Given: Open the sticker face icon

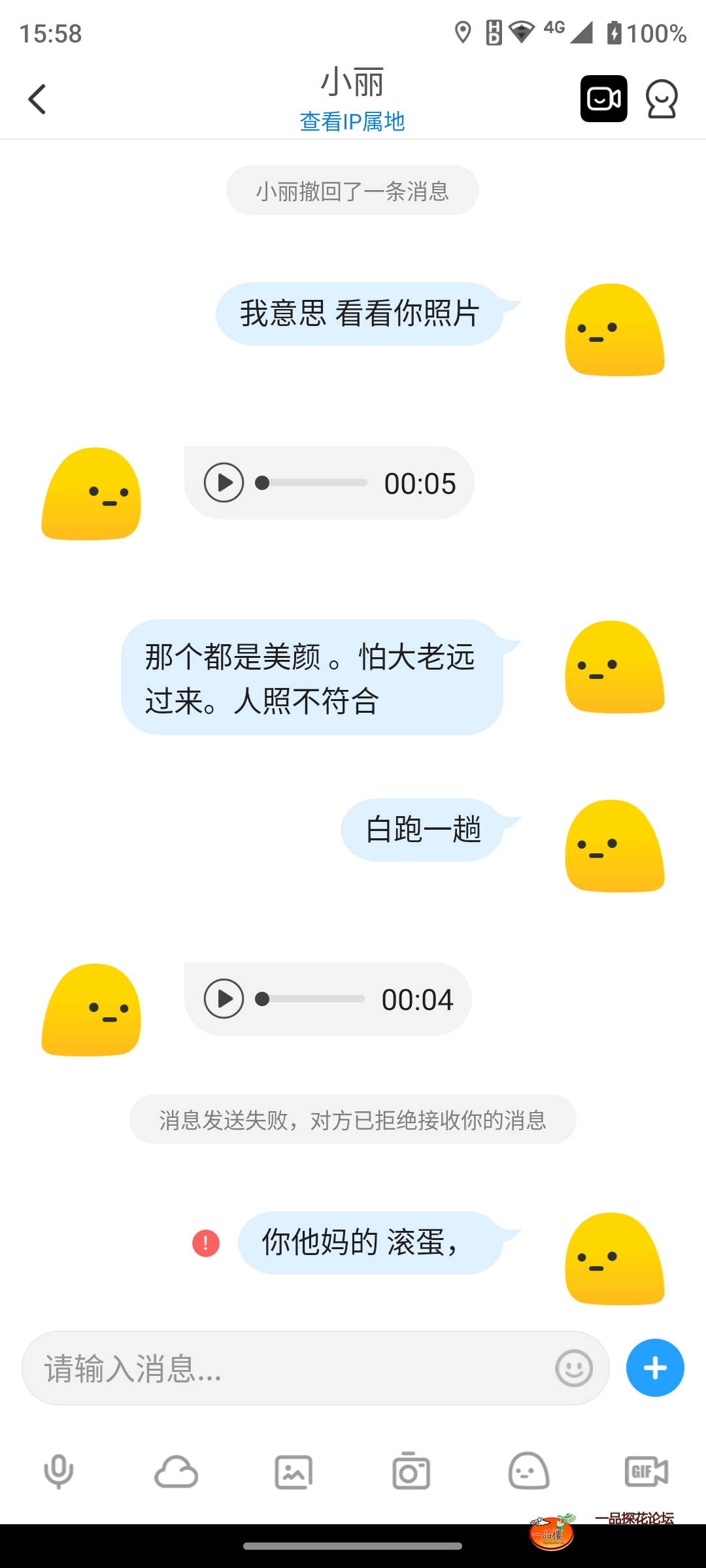Looking at the screenshot, I should coord(528,1472).
